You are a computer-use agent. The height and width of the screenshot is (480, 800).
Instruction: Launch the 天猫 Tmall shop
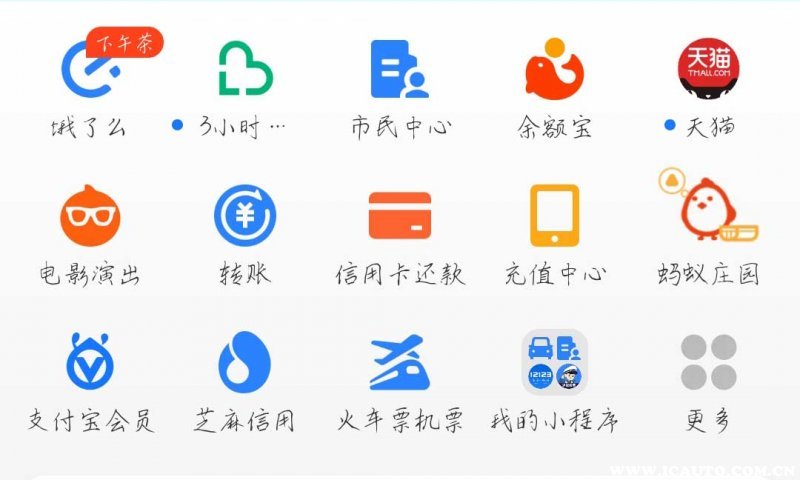click(708, 68)
